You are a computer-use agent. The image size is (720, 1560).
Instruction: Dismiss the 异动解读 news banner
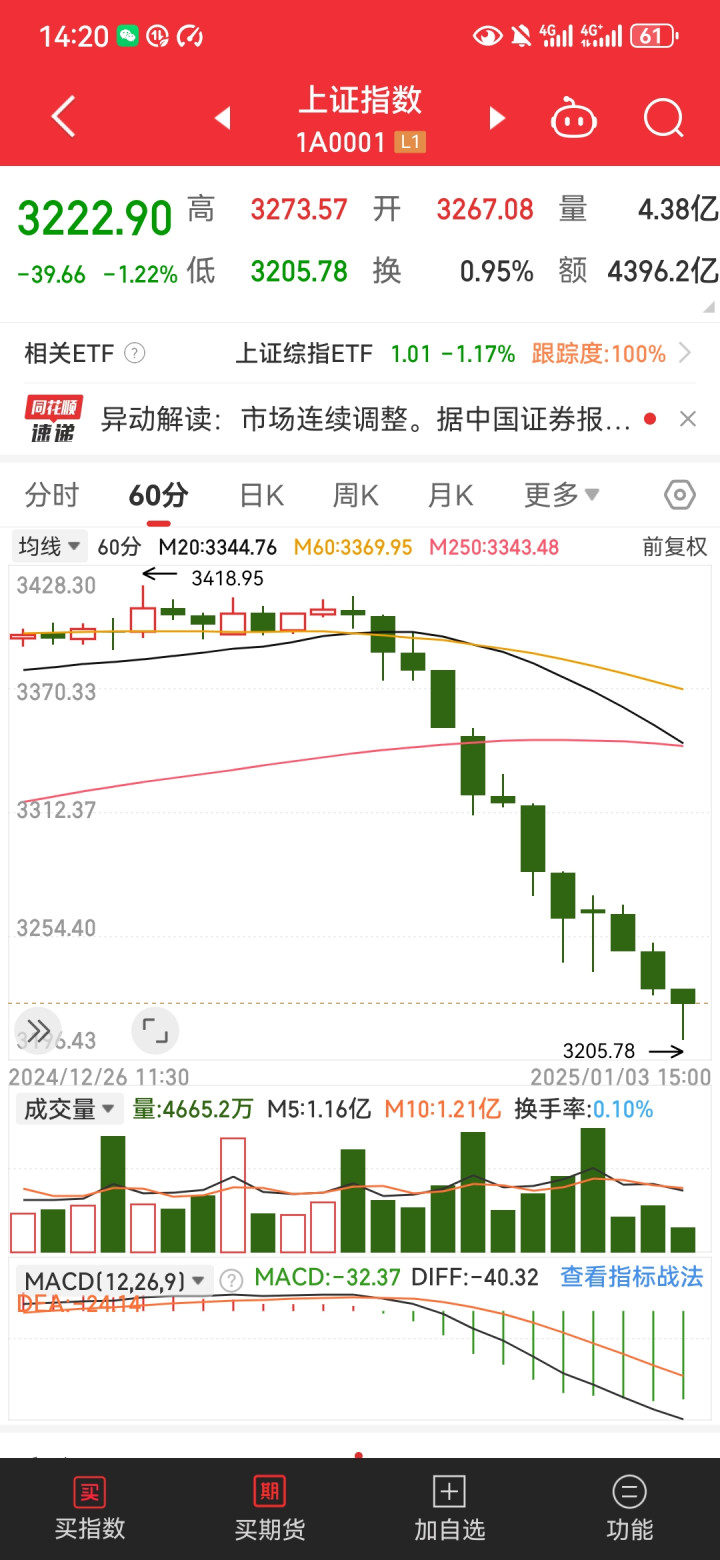click(x=688, y=419)
